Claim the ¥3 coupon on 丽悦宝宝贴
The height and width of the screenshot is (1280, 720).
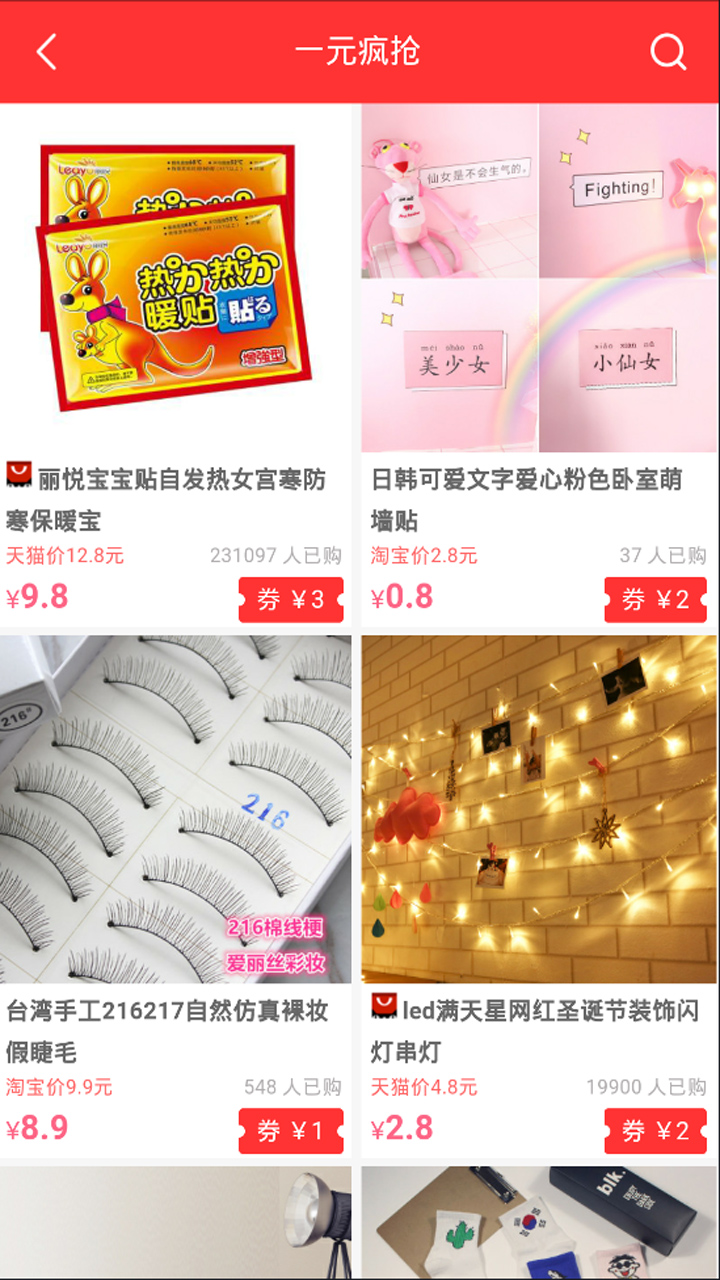click(x=291, y=600)
